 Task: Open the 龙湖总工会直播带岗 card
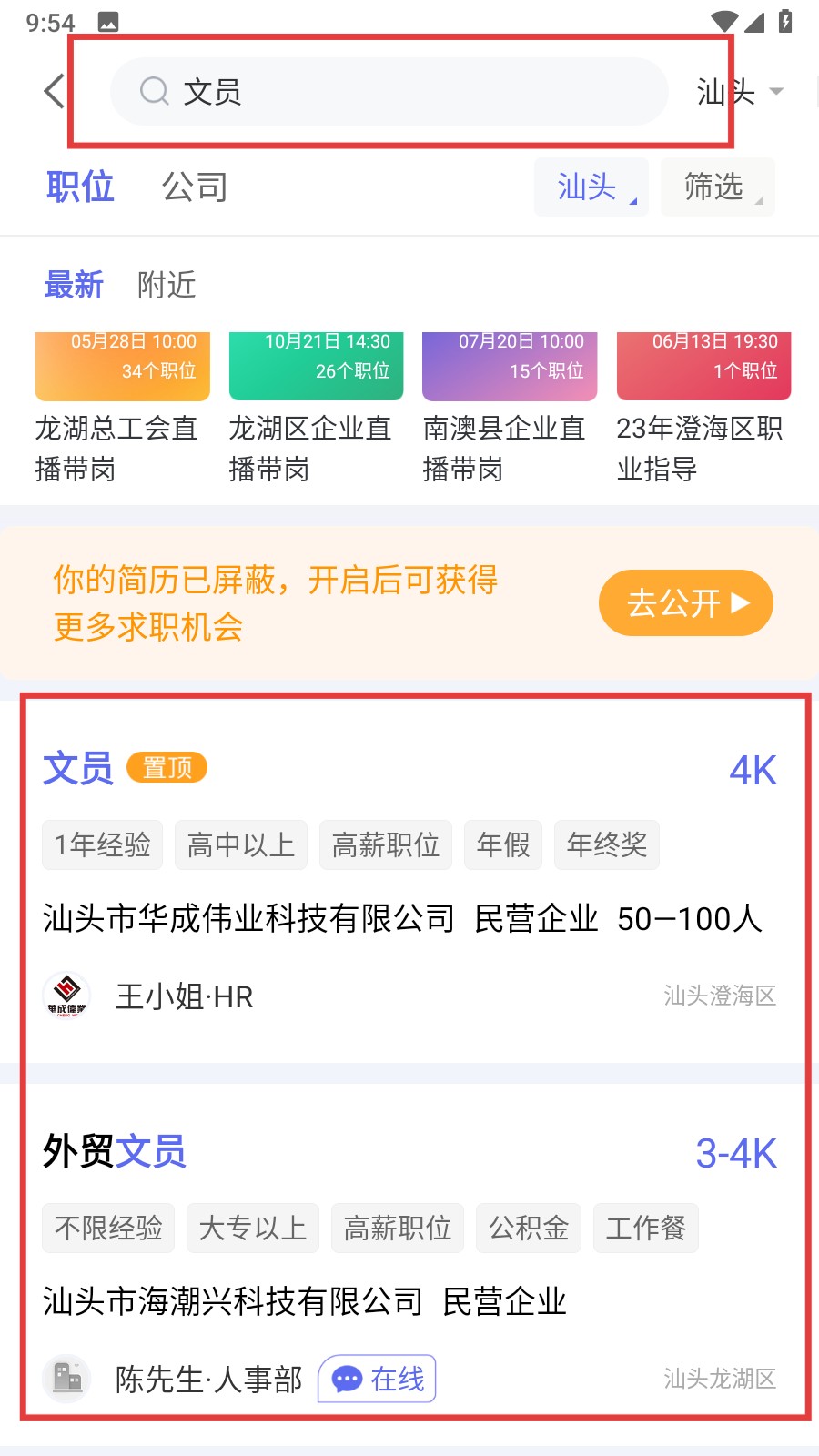[122, 407]
